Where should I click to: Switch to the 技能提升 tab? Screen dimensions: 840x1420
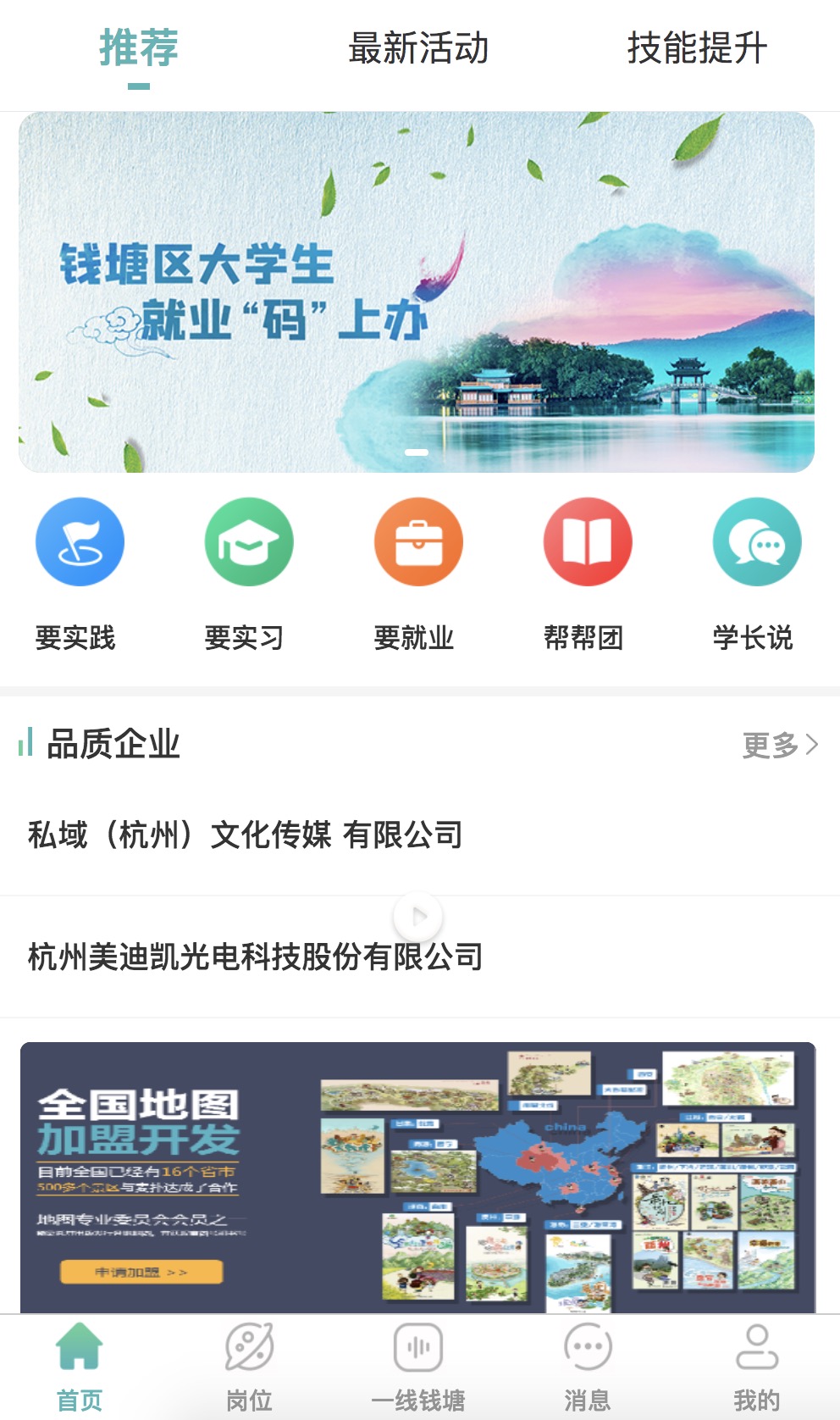pyautogui.click(x=697, y=48)
